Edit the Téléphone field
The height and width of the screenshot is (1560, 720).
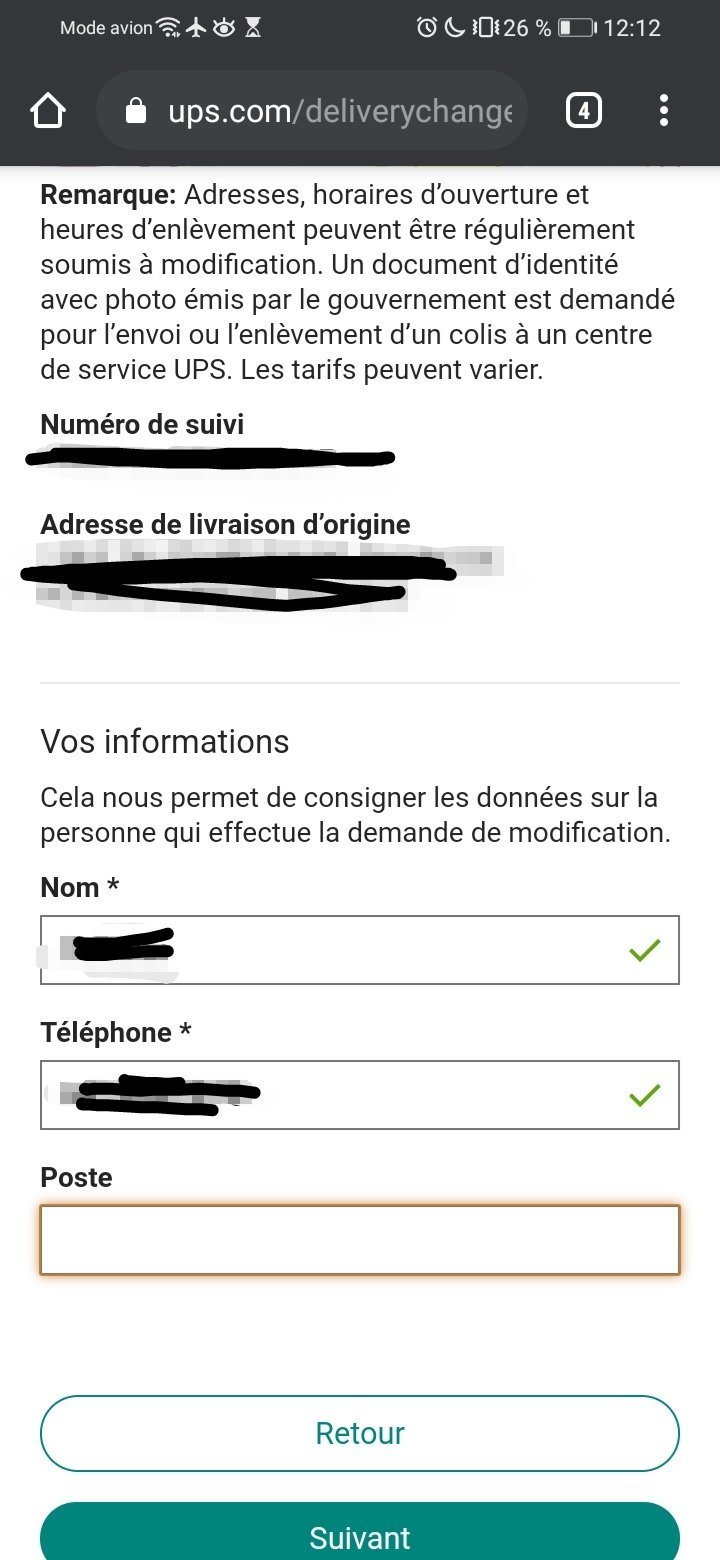coord(360,1095)
